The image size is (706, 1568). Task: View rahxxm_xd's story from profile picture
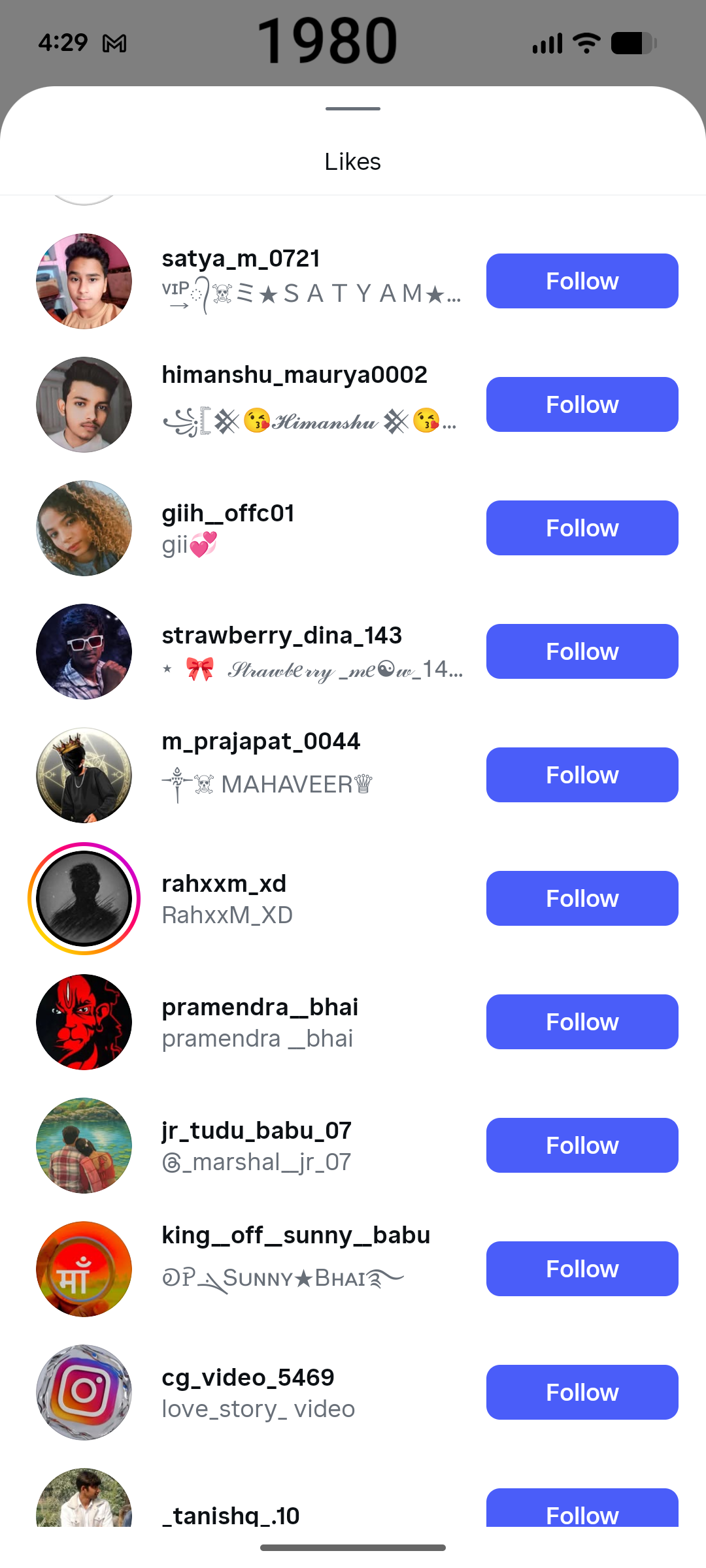(x=84, y=898)
